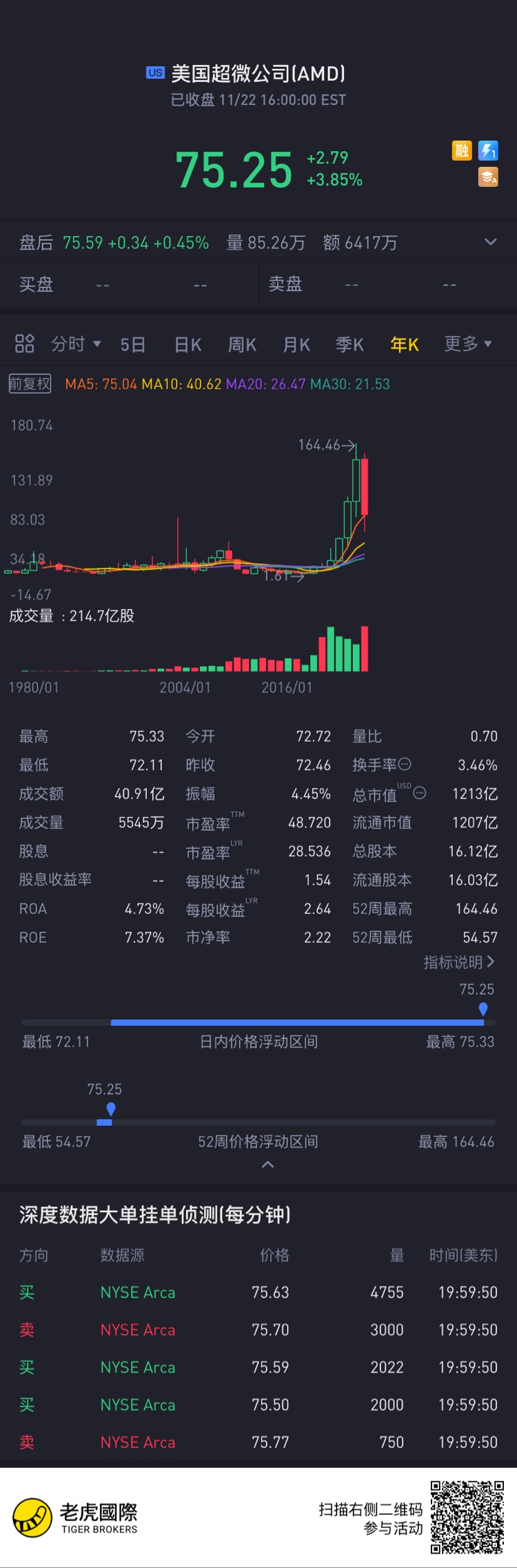Select the 季K chart tab
Image resolution: width=517 pixels, height=1568 pixels.
pyautogui.click(x=349, y=344)
